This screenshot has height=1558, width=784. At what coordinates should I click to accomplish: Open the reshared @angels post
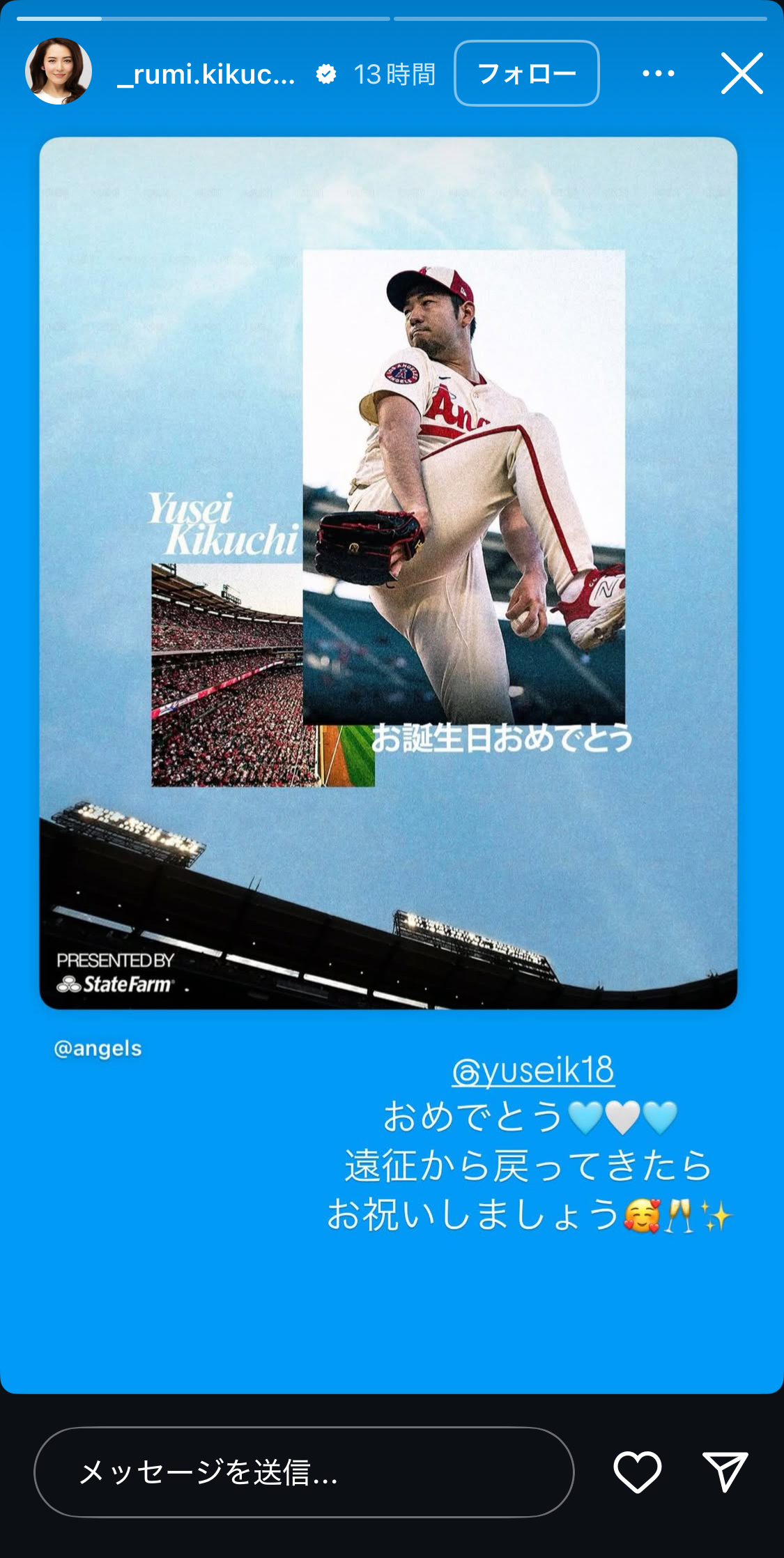click(388, 572)
